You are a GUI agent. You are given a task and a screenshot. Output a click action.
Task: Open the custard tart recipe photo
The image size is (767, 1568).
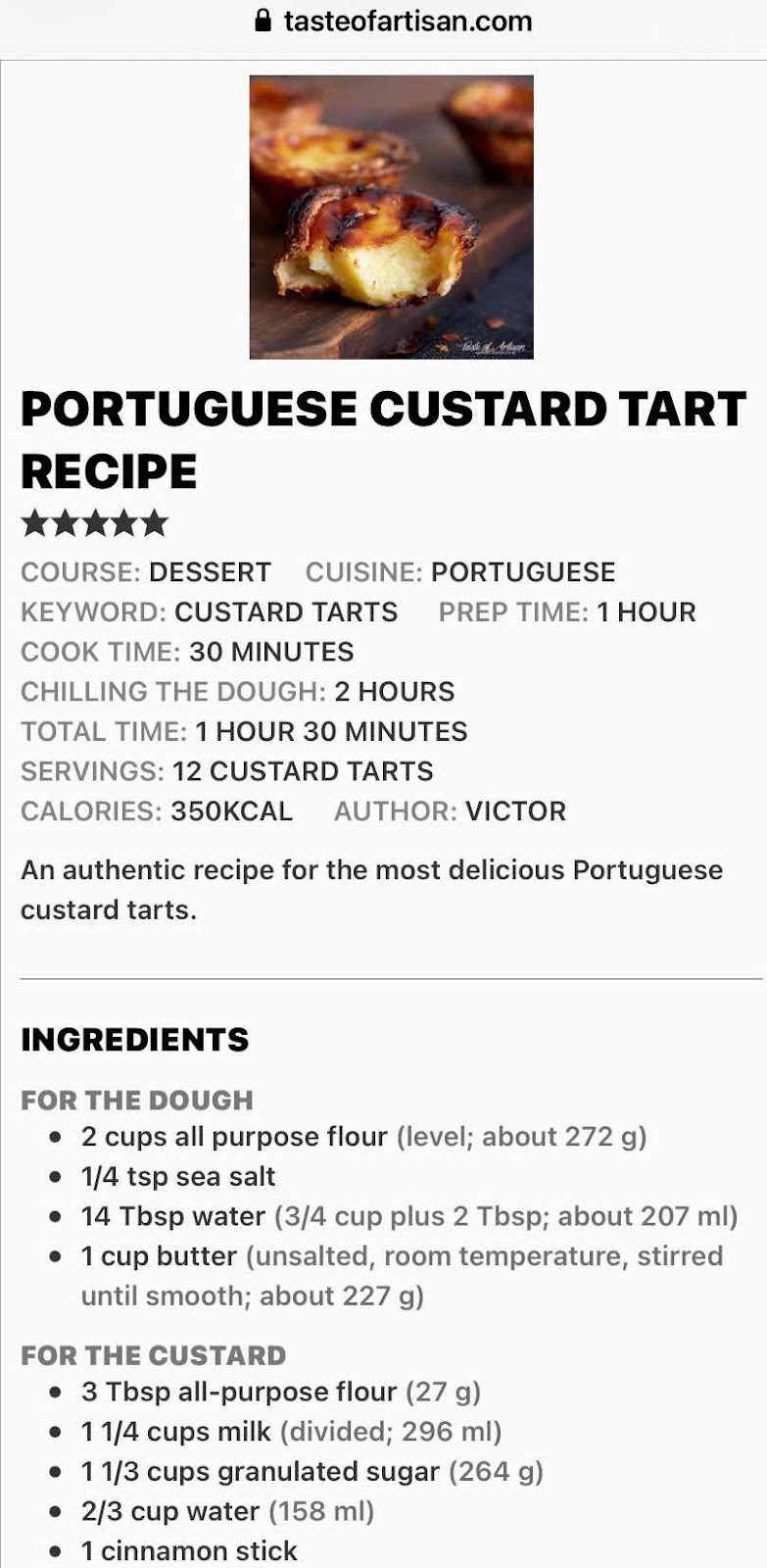coord(392,217)
